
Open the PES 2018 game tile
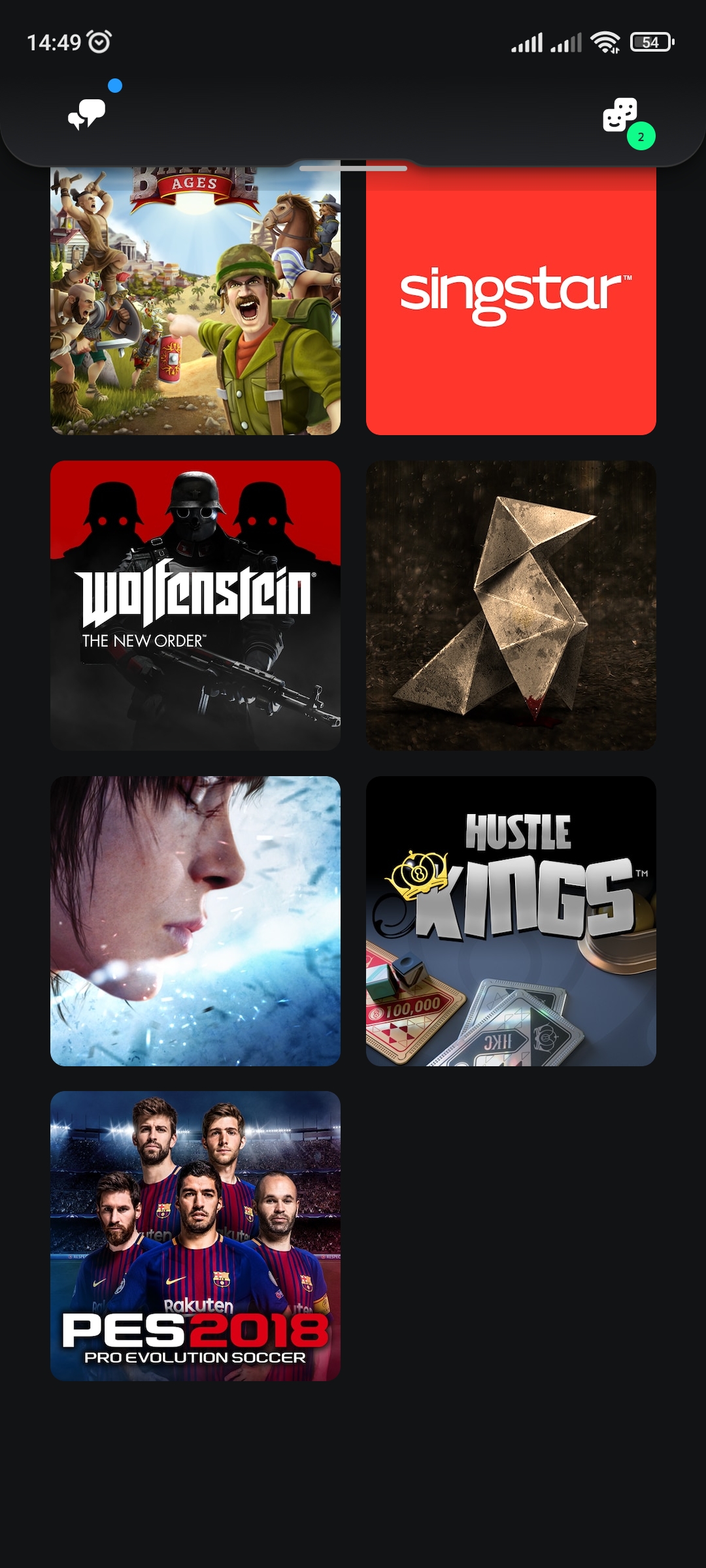(x=195, y=1236)
